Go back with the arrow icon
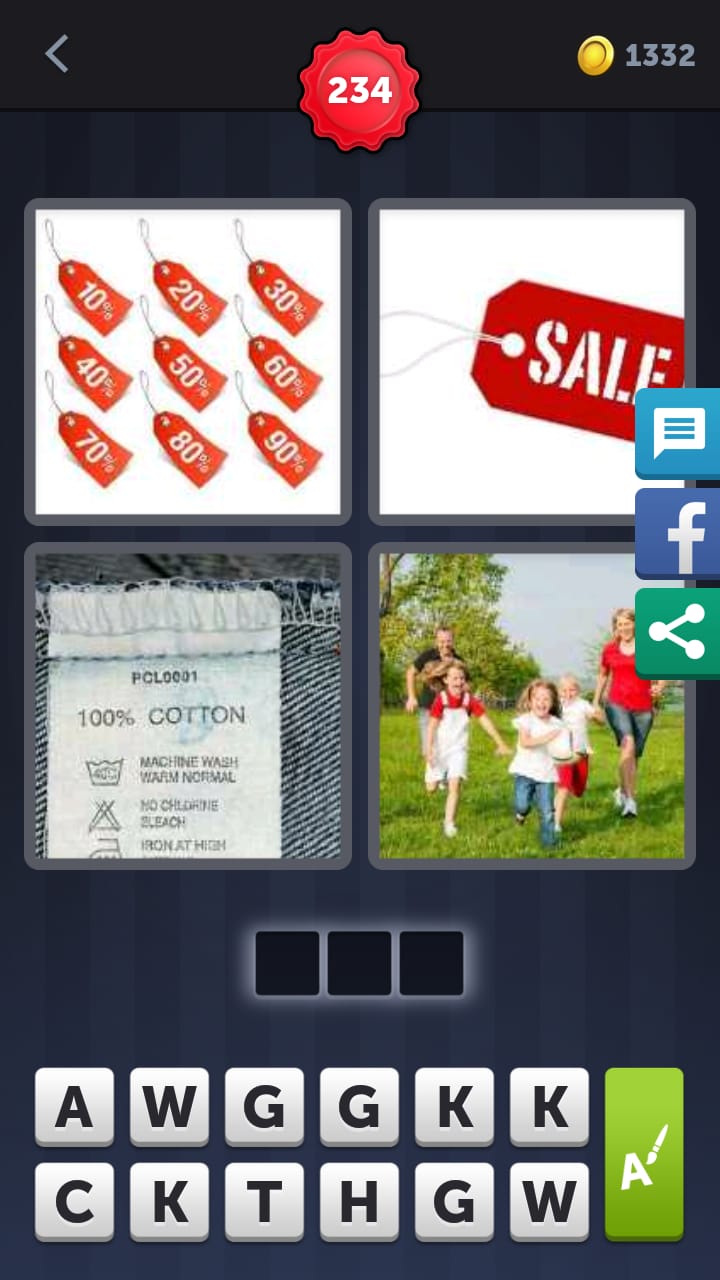 [57, 54]
